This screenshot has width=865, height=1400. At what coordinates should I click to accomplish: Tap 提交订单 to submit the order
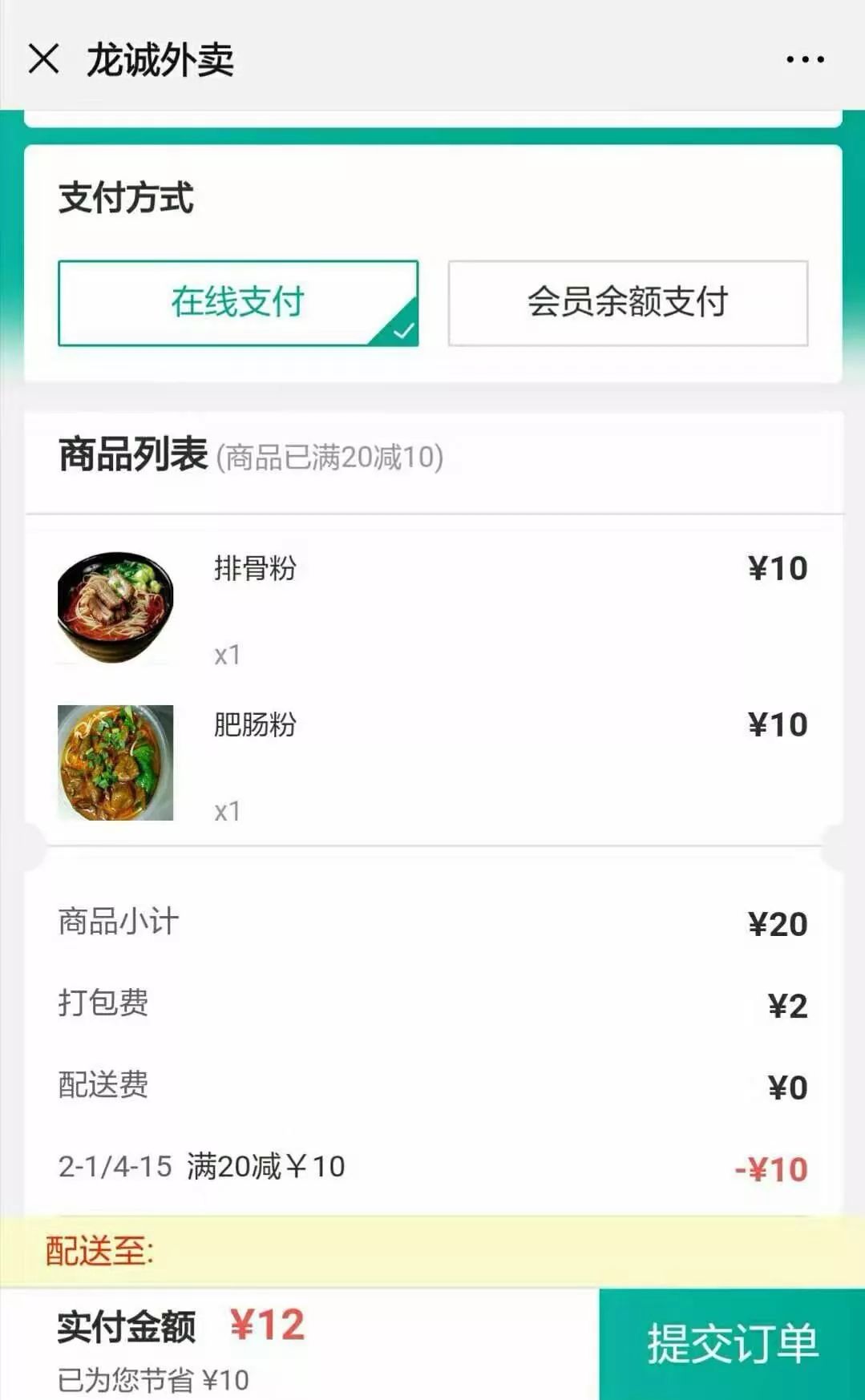[732, 1343]
